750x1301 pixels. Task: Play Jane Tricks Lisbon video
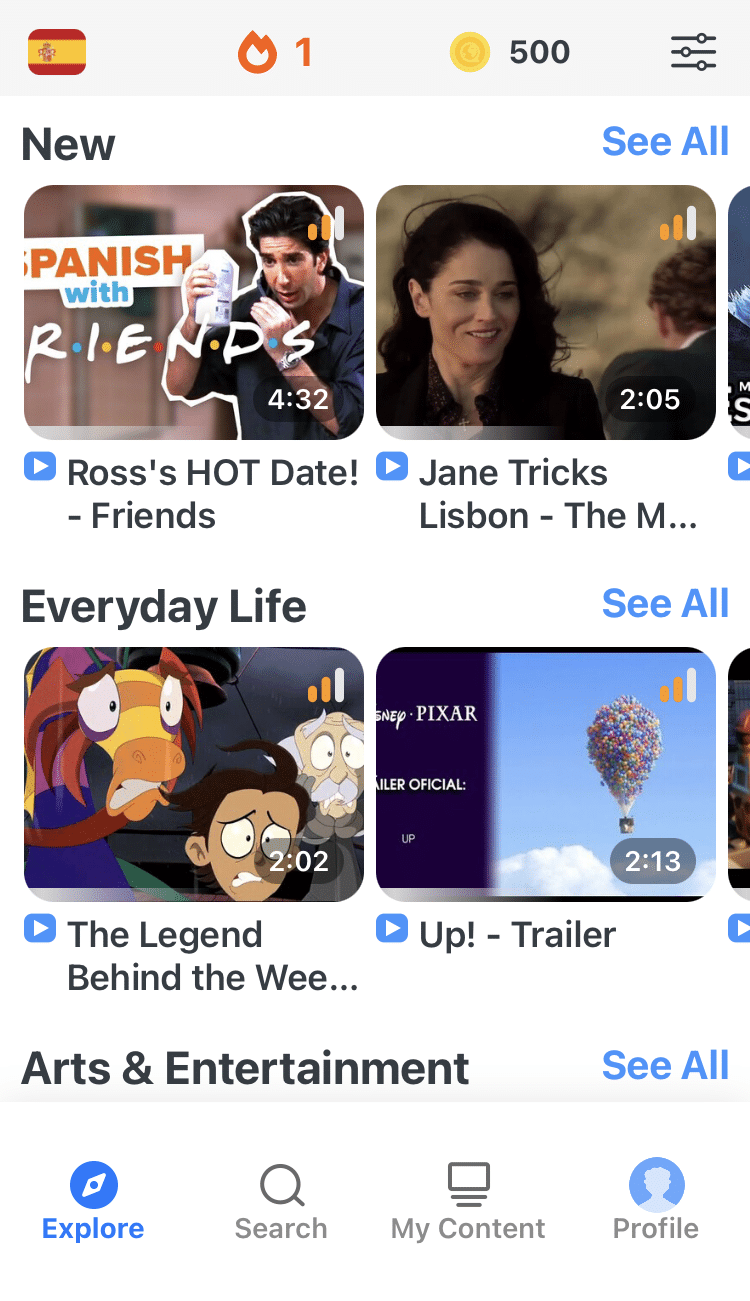point(546,312)
